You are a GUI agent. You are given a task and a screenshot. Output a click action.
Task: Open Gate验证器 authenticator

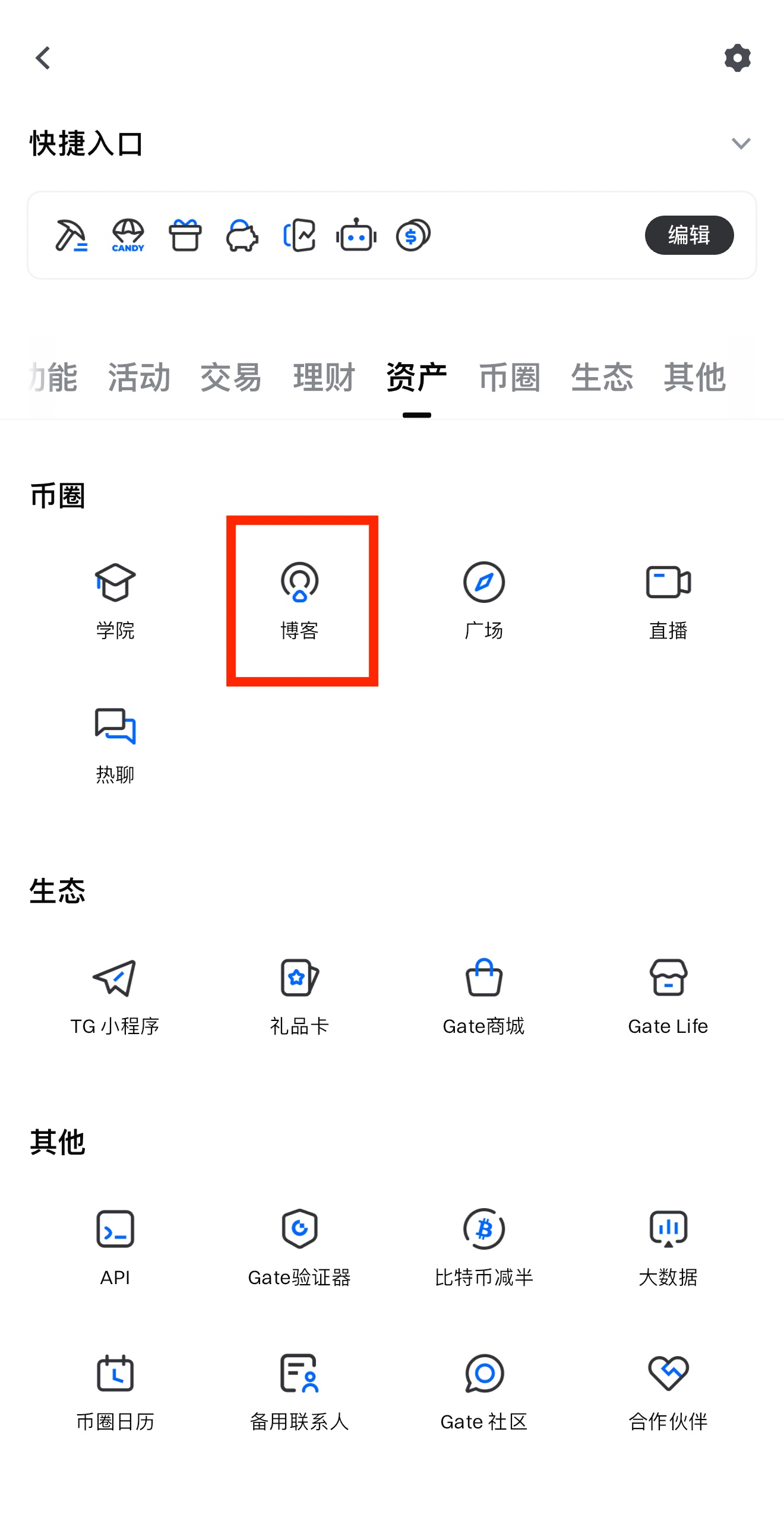[299, 1247]
